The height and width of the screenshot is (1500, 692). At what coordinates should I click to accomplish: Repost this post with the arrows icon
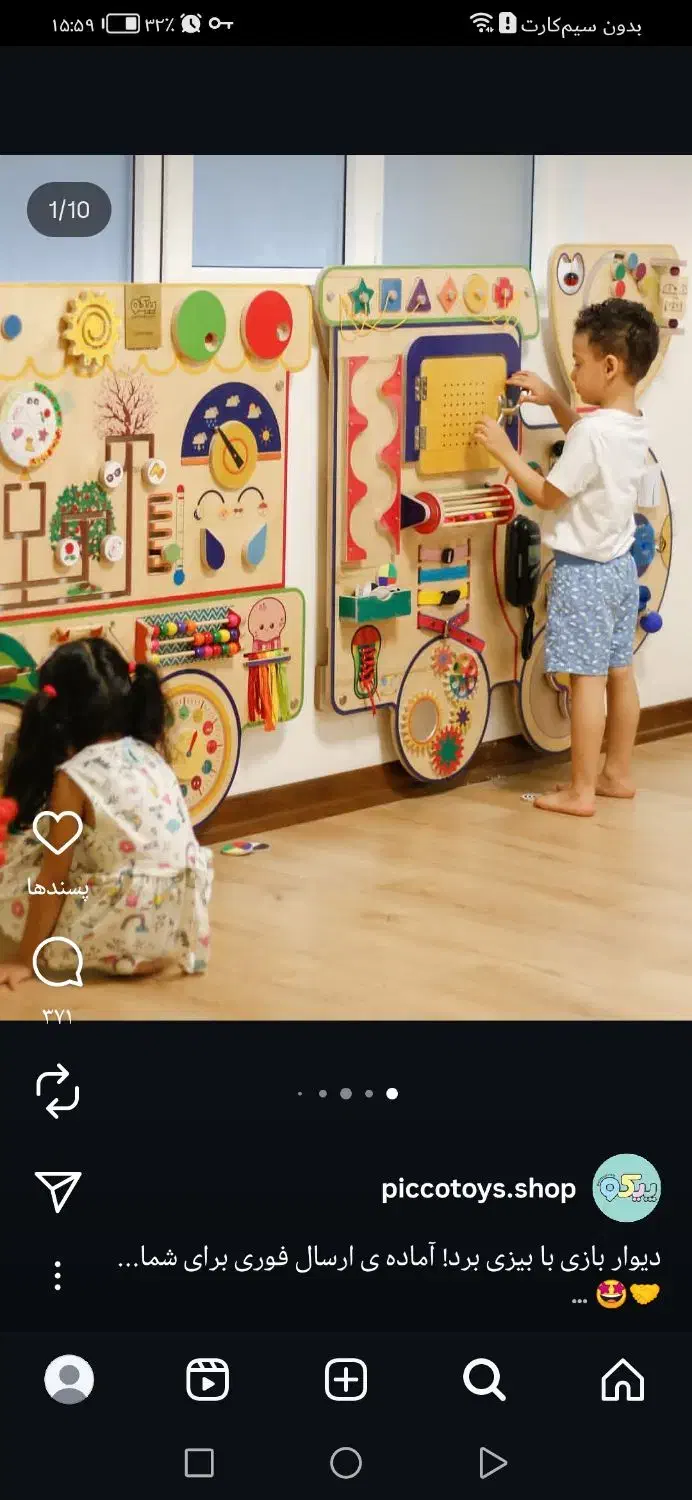click(57, 1090)
